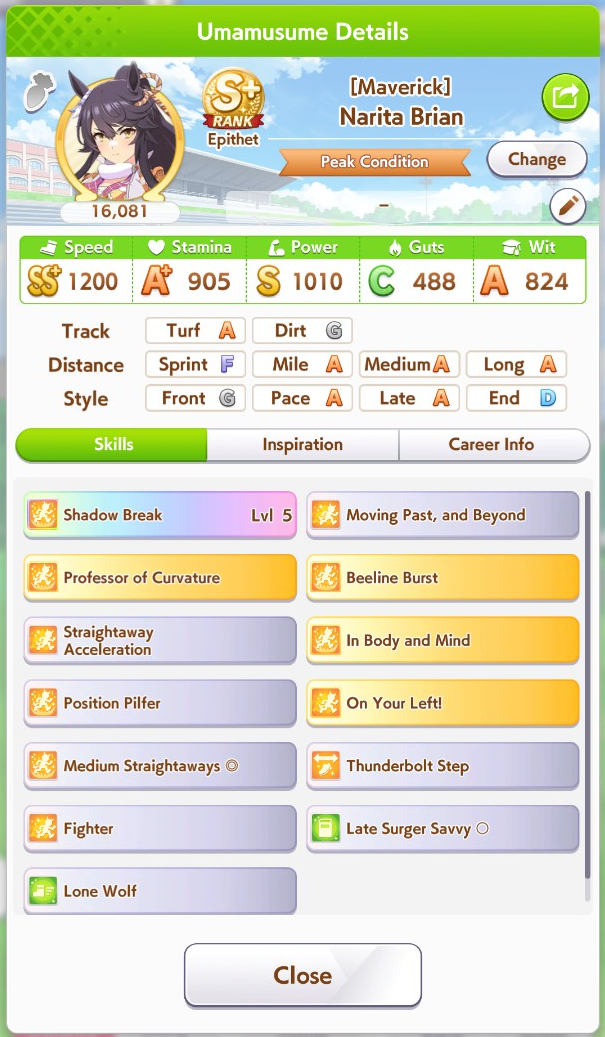Open the In Body and Mind skill

[x=442, y=641]
